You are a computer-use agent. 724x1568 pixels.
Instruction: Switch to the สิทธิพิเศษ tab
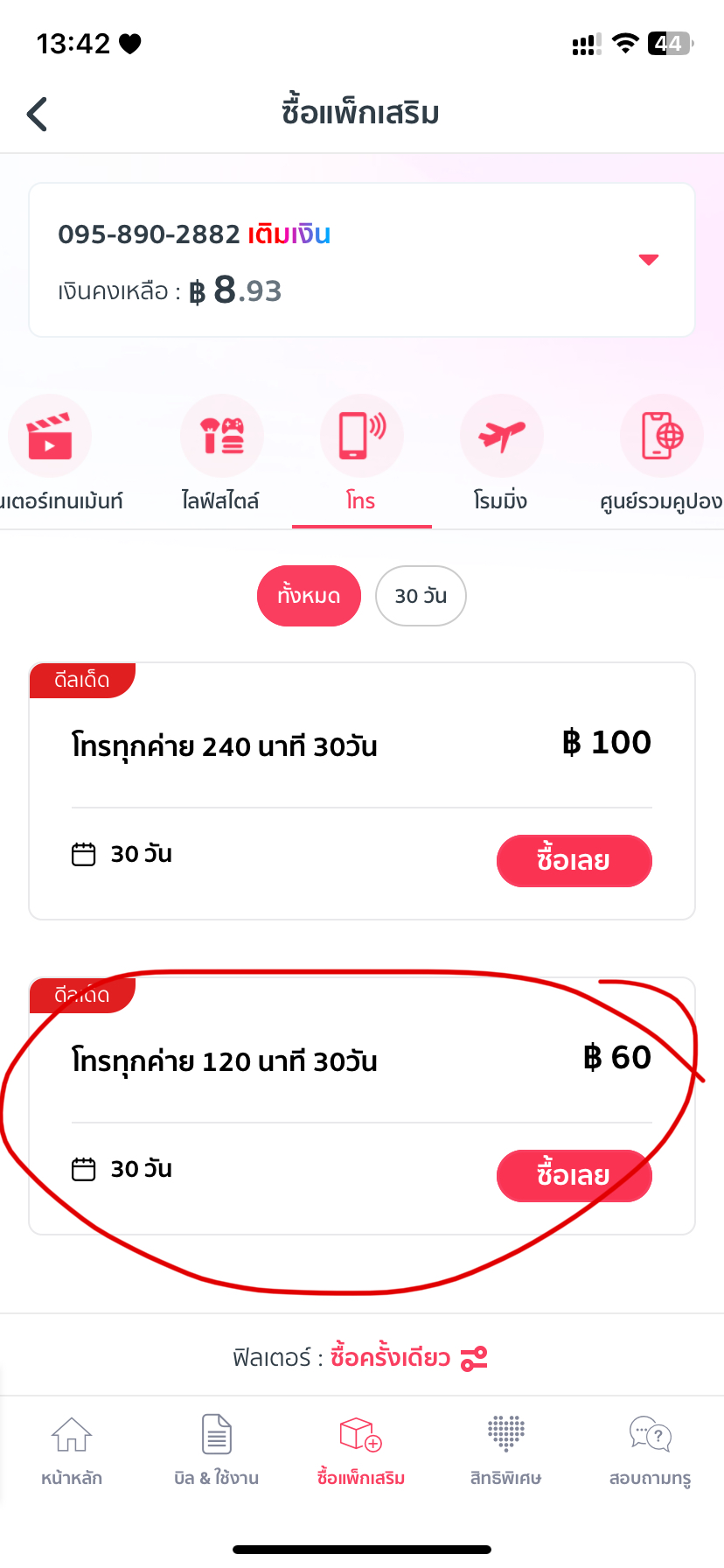click(505, 1450)
